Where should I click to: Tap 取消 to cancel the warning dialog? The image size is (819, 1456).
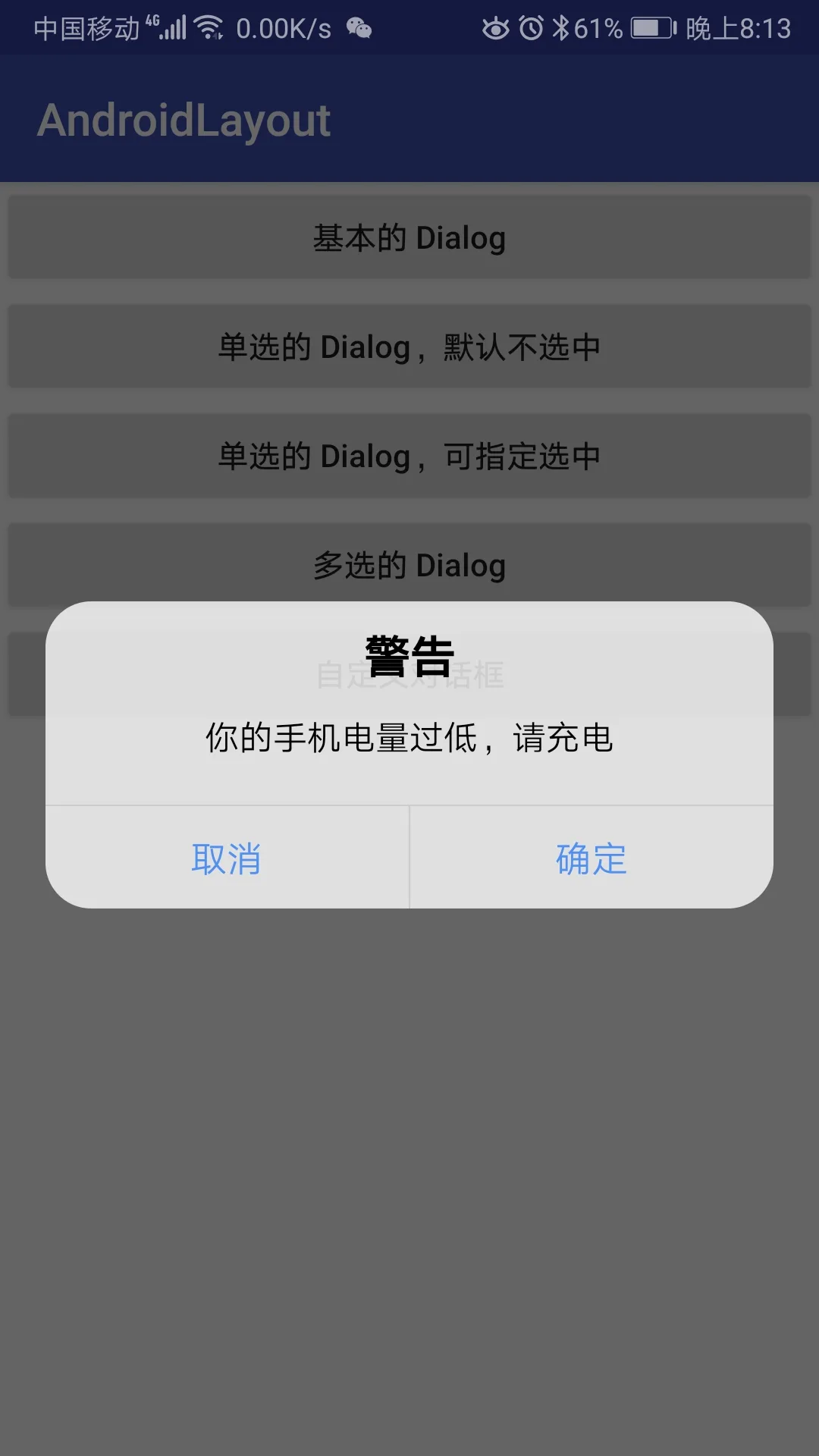click(x=227, y=858)
